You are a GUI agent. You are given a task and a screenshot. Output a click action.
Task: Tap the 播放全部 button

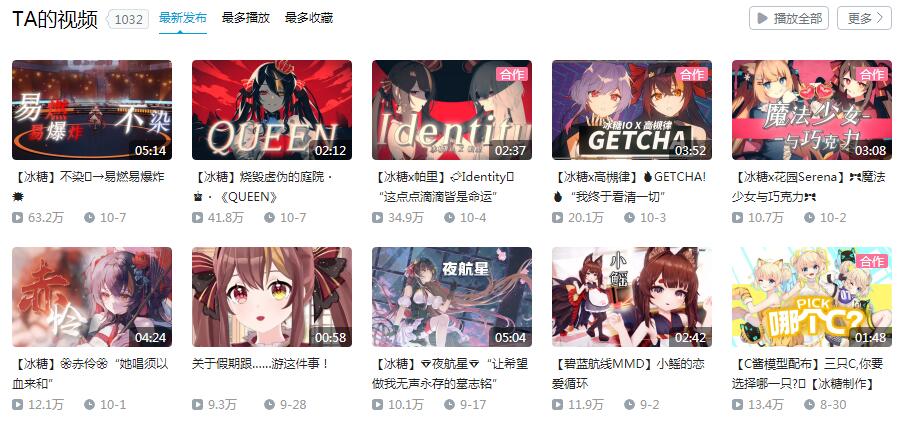(789, 18)
